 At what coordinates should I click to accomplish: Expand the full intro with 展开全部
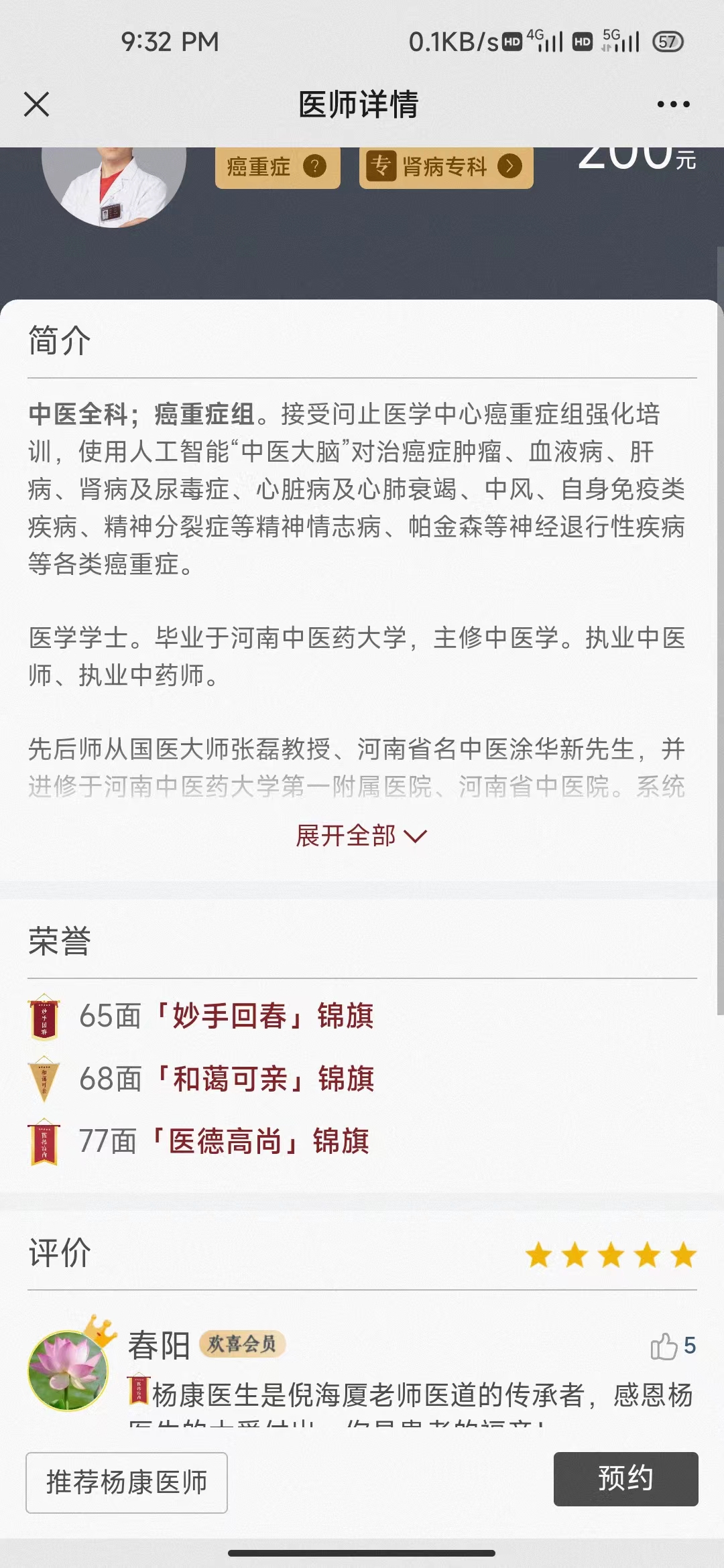[x=361, y=836]
